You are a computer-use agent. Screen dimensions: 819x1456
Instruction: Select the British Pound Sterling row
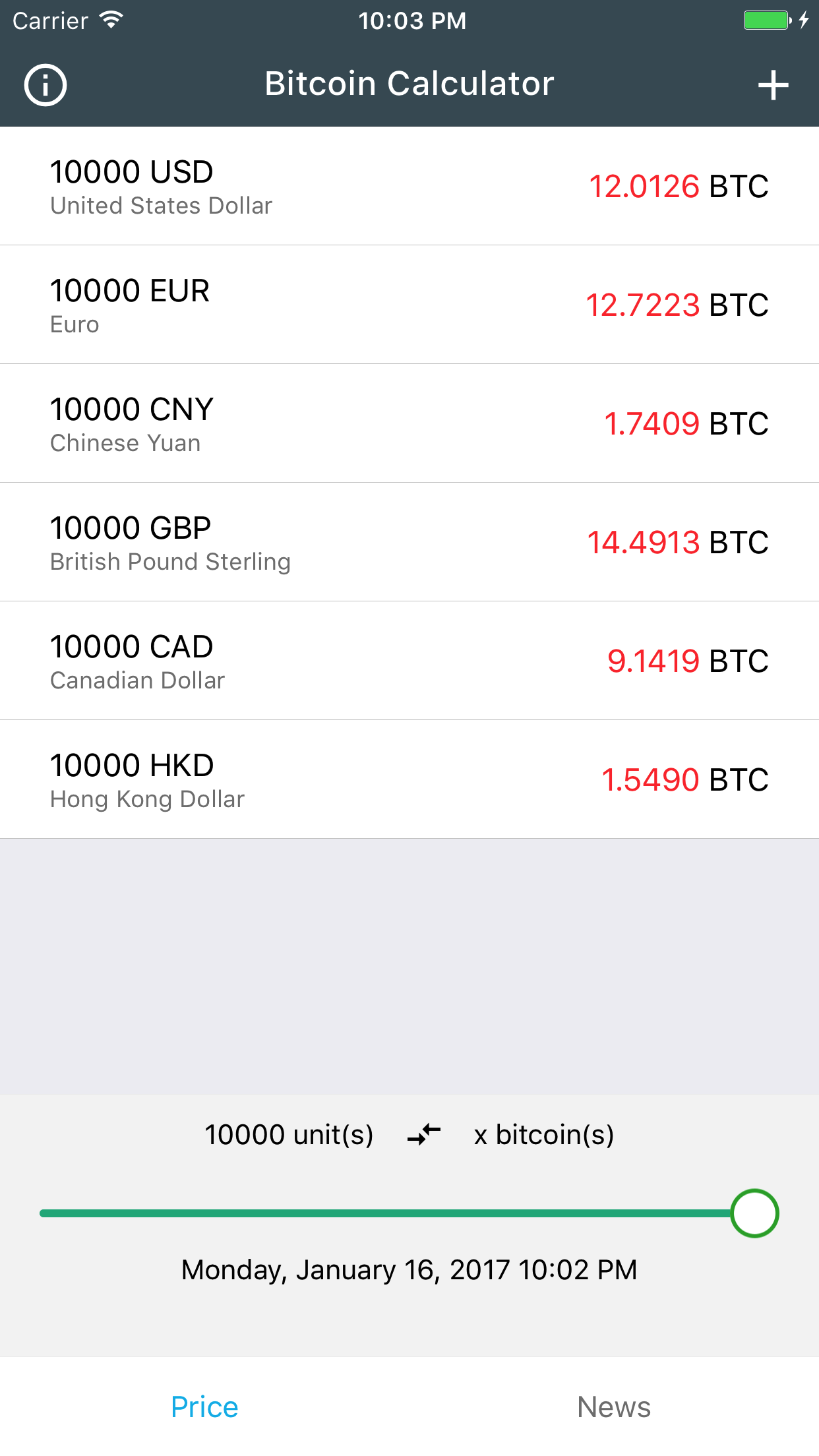pyautogui.click(x=409, y=542)
